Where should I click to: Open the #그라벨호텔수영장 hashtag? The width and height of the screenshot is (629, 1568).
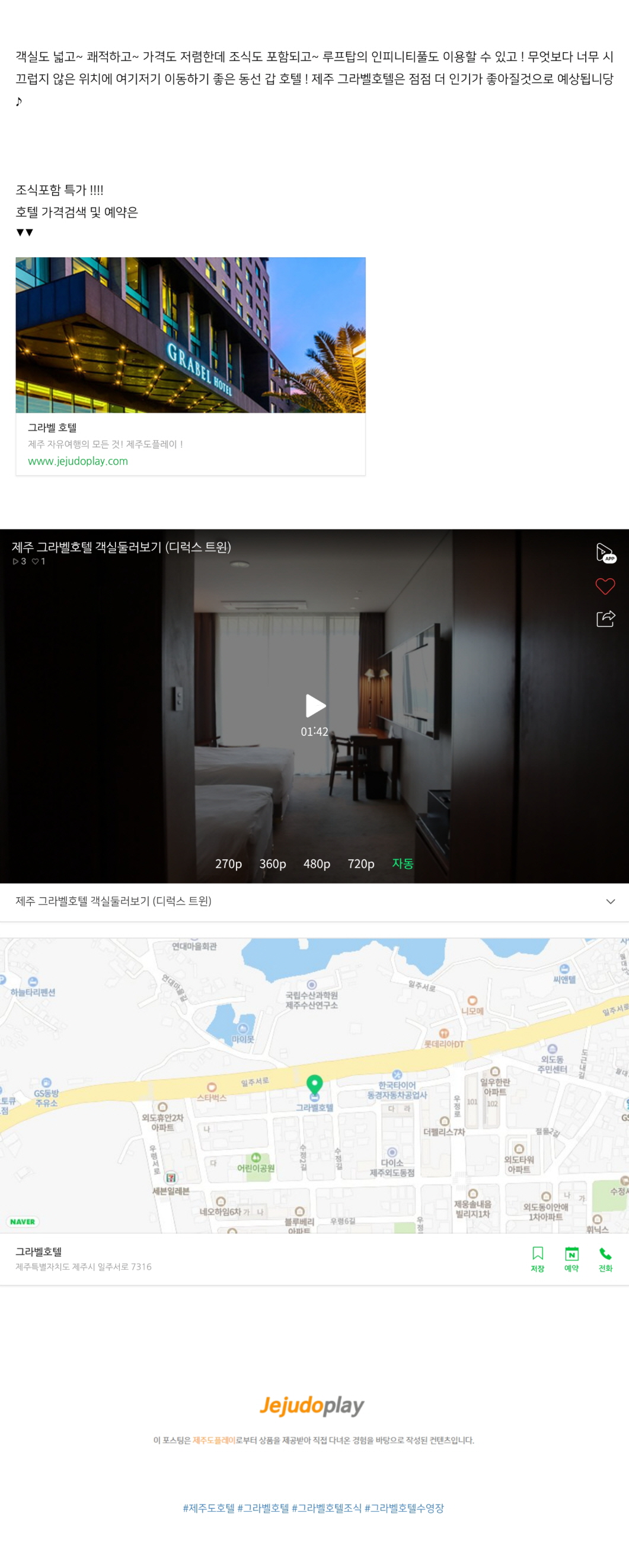tap(404, 1508)
